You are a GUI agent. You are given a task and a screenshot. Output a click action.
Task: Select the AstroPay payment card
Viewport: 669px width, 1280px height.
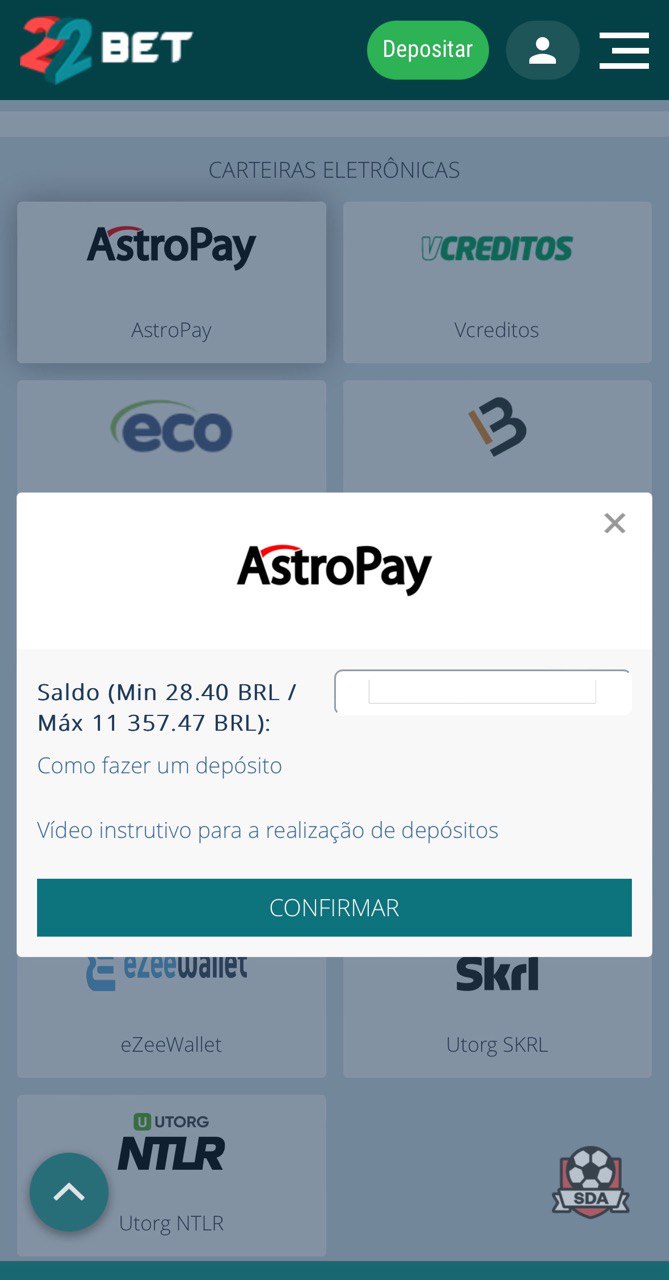click(x=172, y=283)
